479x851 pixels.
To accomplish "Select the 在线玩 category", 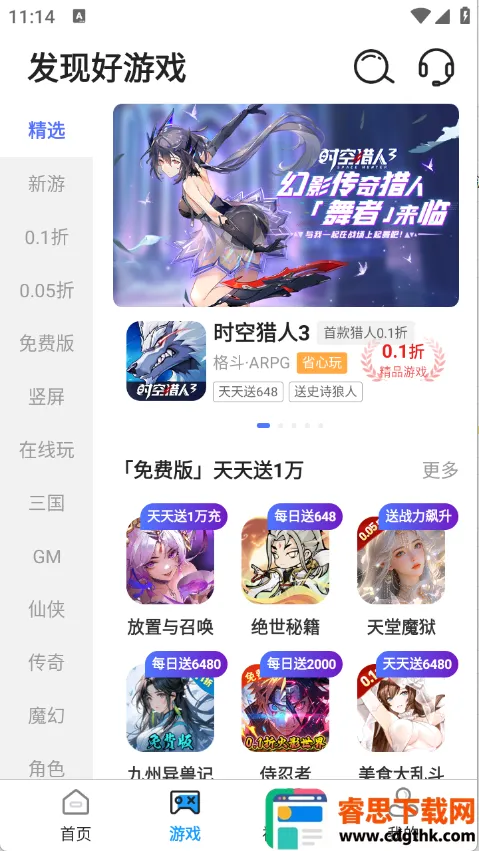I will (x=47, y=450).
